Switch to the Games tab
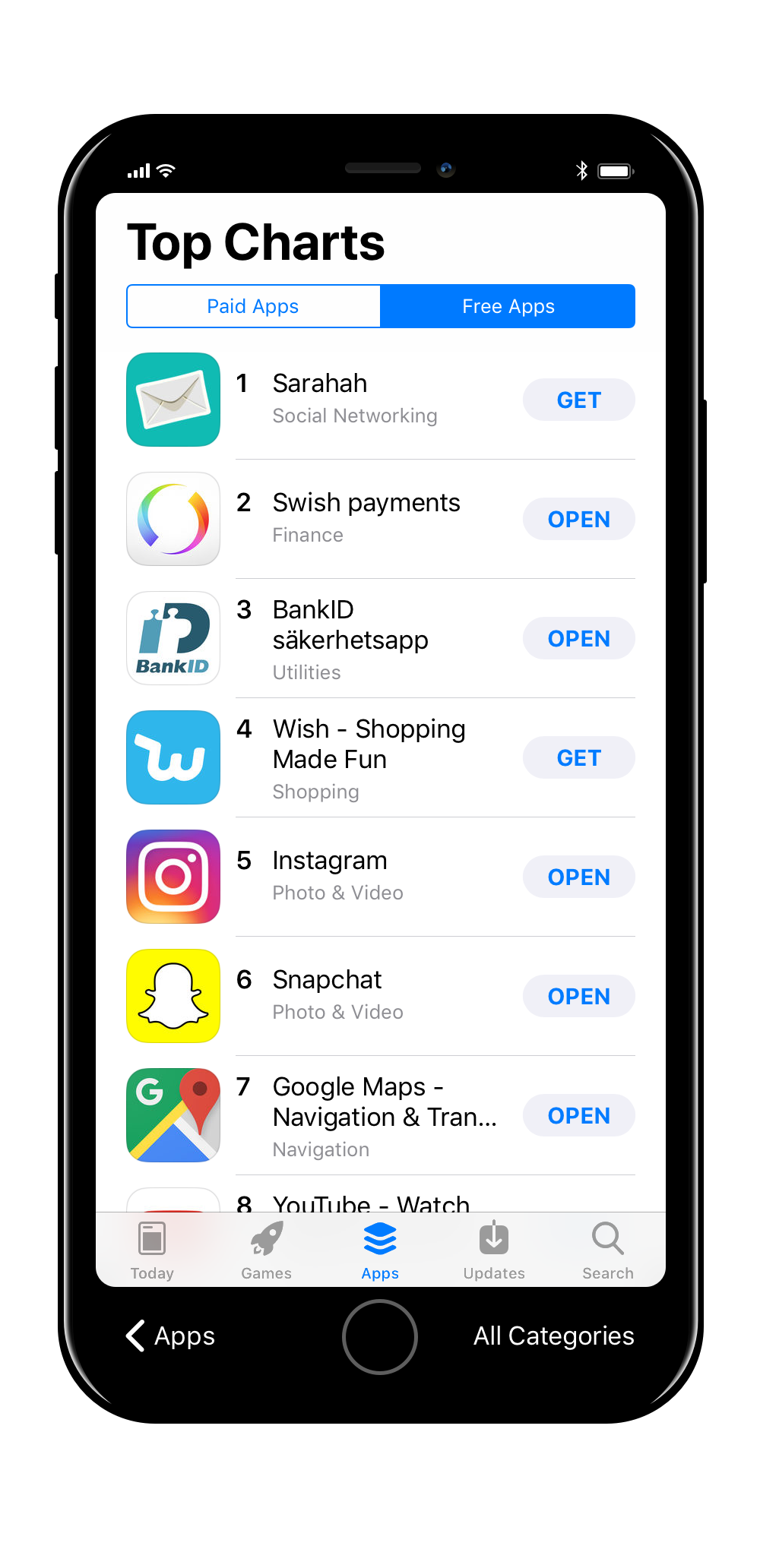 point(266,1250)
